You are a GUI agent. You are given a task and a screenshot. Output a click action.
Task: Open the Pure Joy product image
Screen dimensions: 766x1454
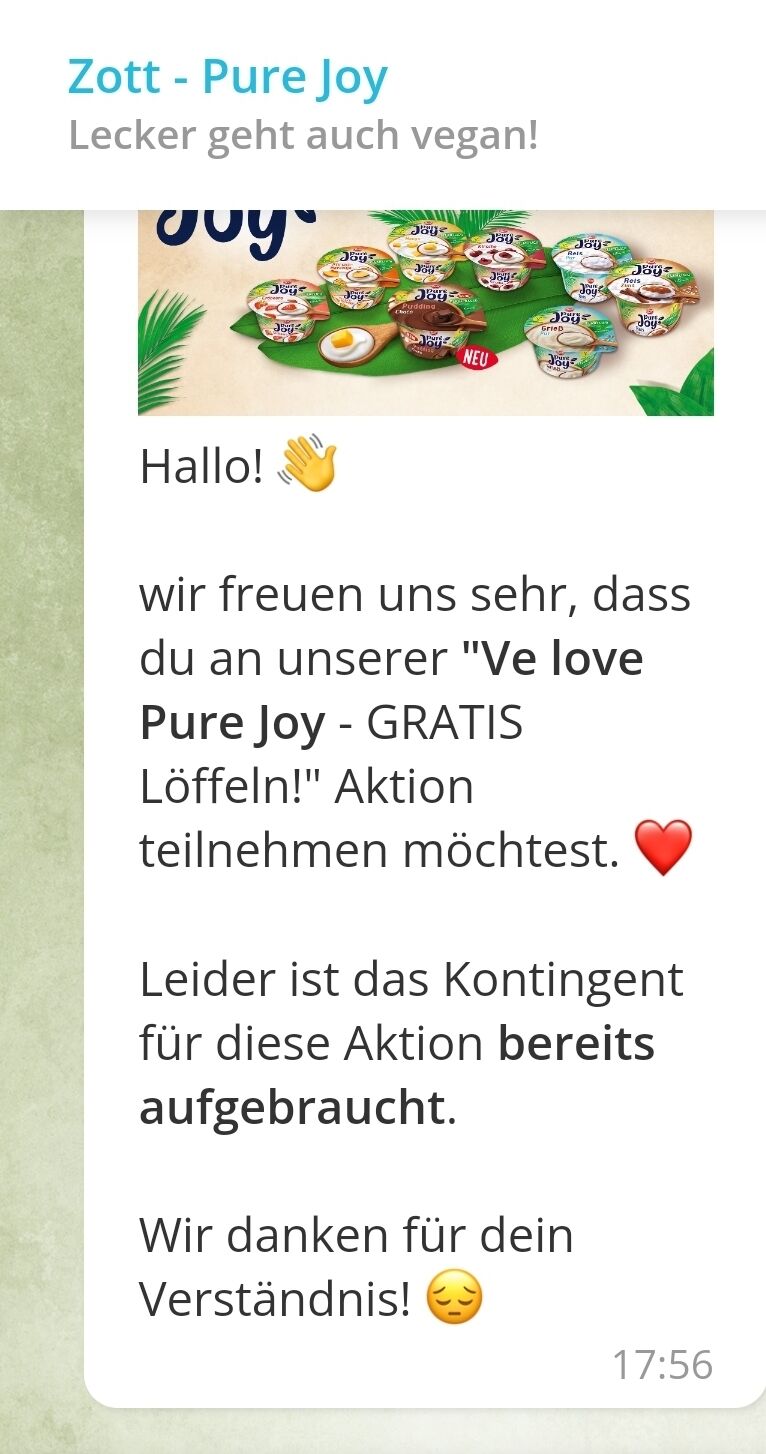coord(426,313)
